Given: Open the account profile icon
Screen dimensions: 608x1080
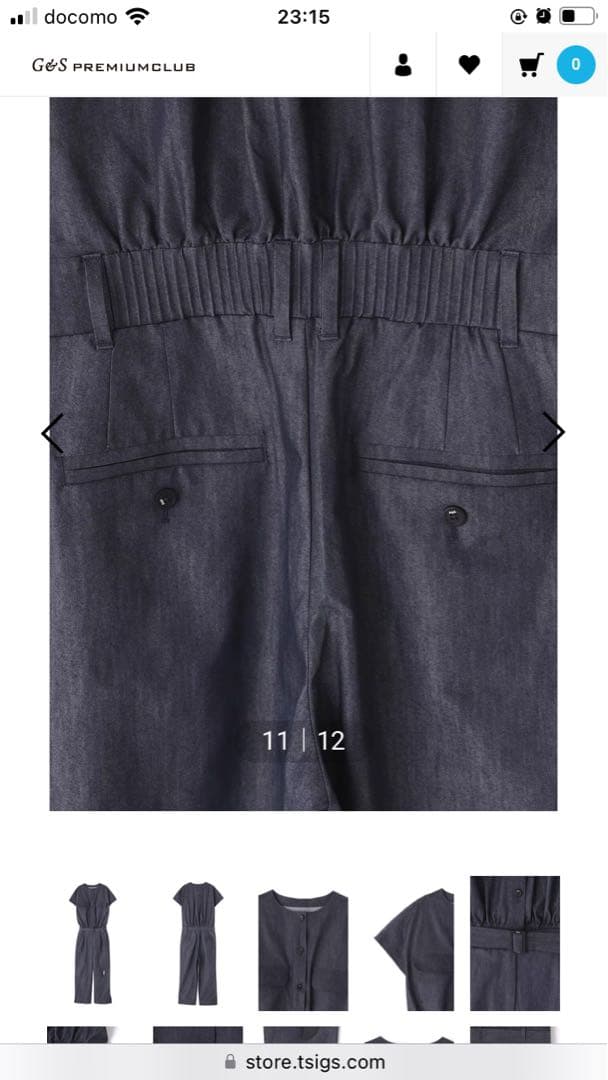Looking at the screenshot, I should [x=403, y=65].
